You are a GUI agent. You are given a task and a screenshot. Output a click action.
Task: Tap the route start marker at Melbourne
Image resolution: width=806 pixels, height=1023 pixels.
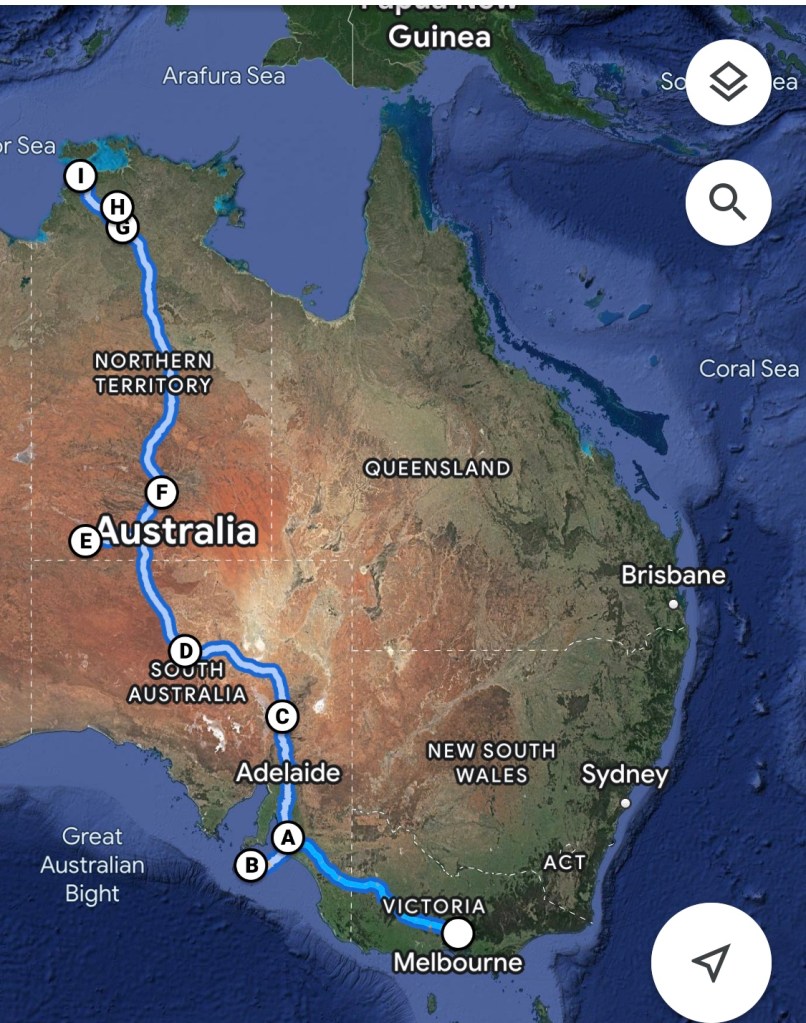point(458,933)
